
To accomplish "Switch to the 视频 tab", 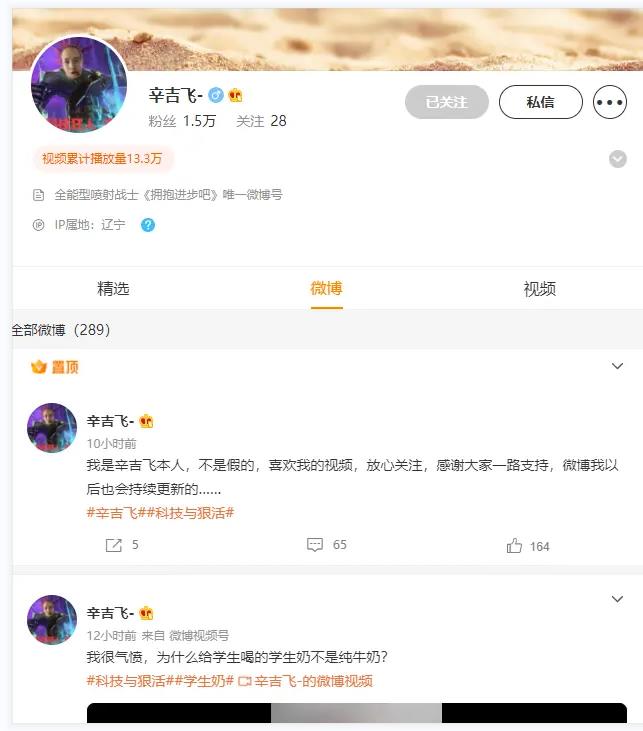I will click(539, 289).
